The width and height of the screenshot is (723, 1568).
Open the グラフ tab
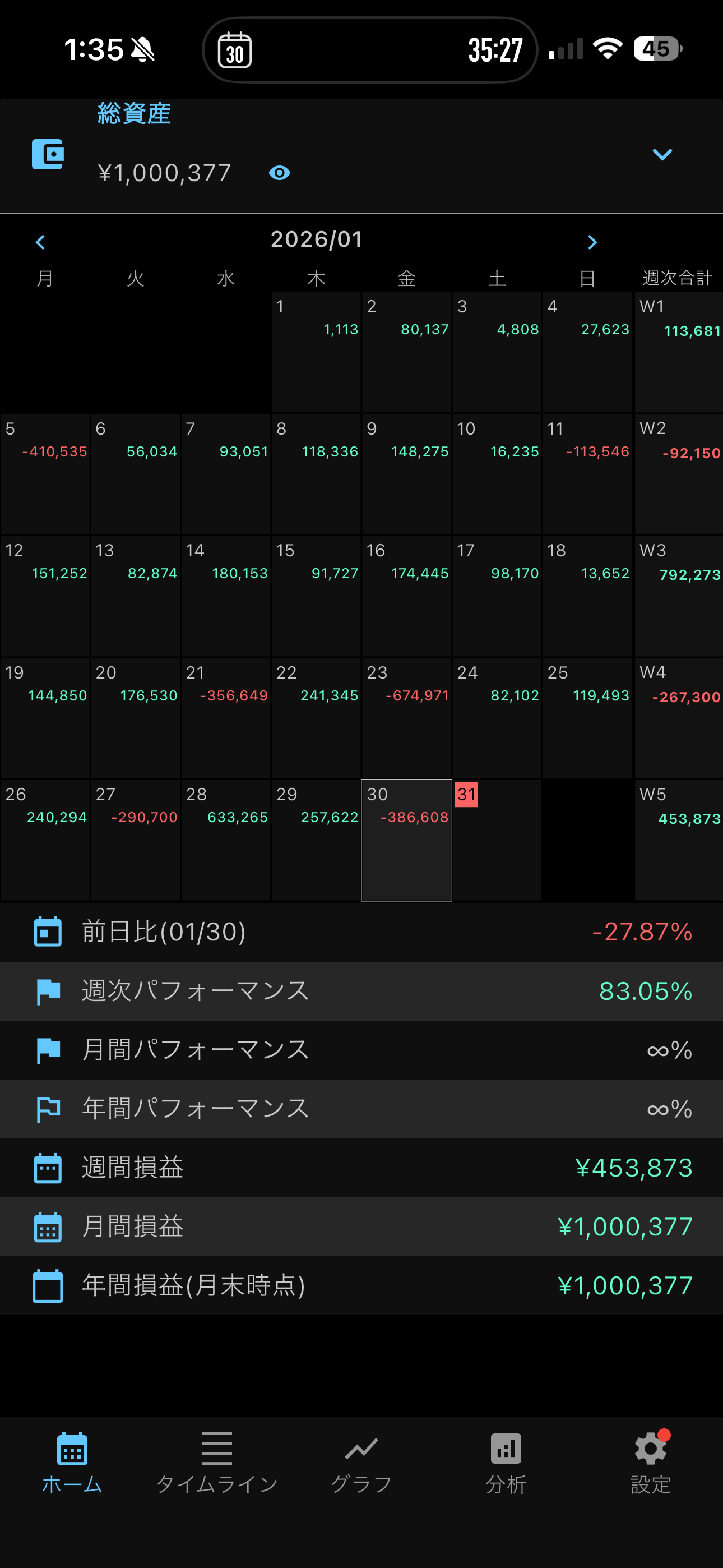[x=361, y=1462]
